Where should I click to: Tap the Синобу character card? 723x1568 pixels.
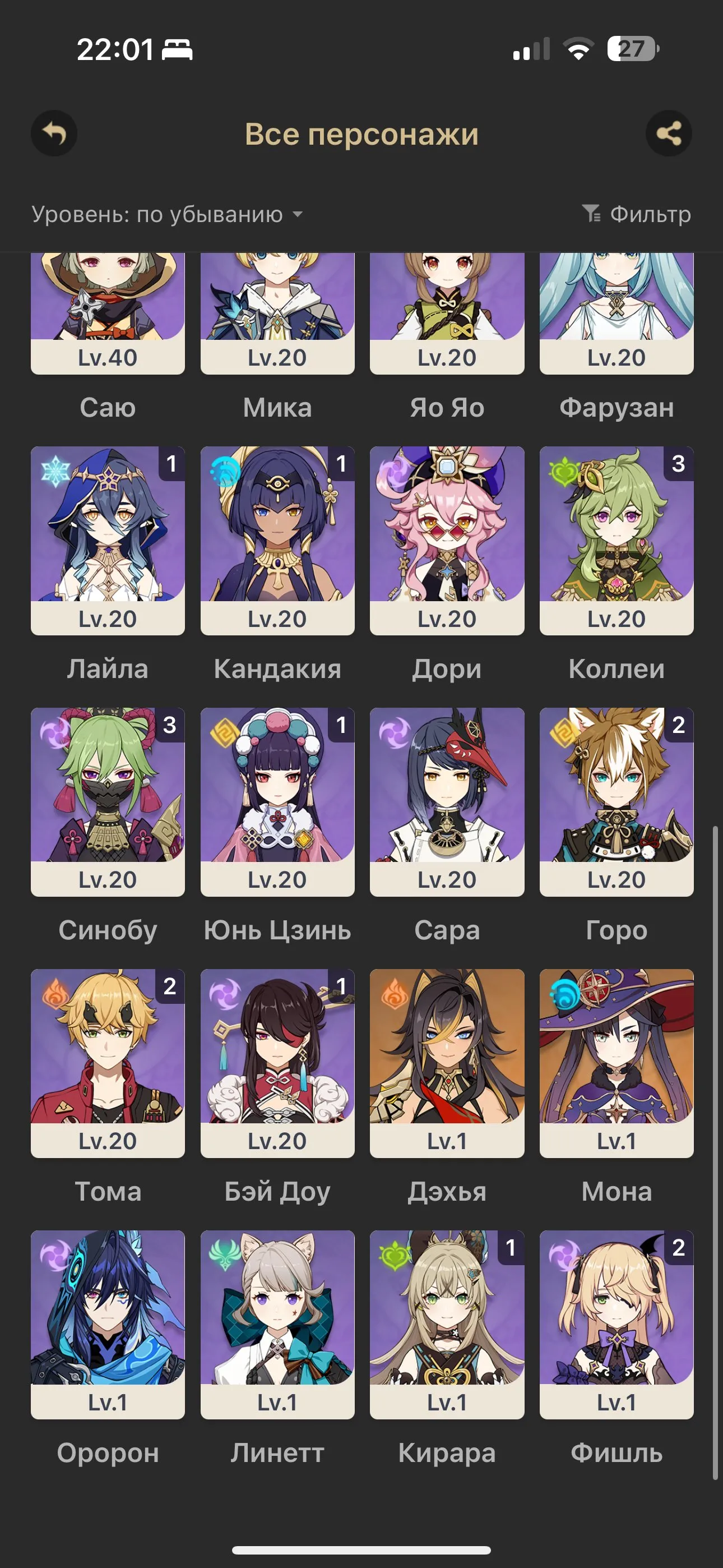click(x=108, y=801)
